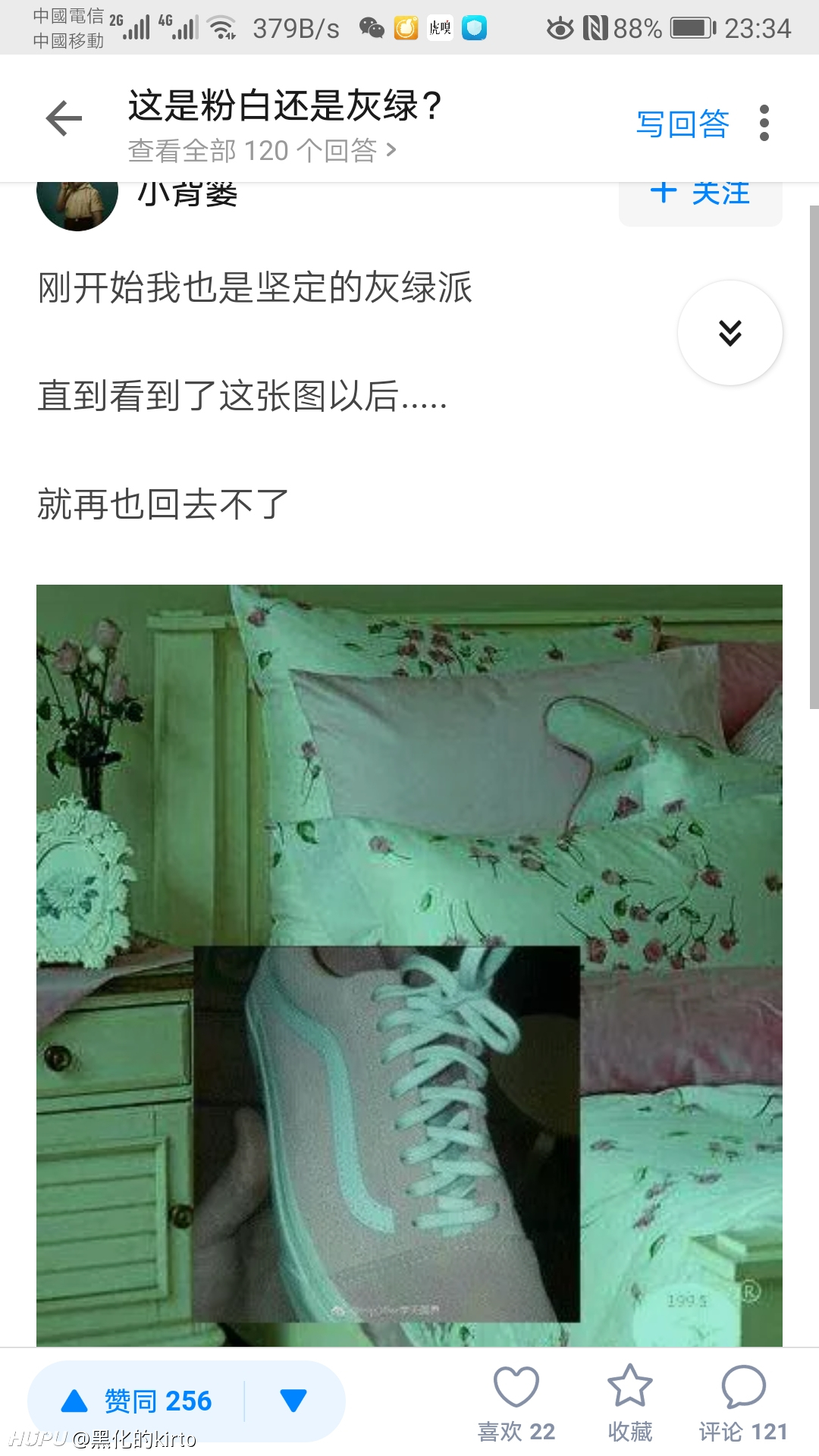Downvote the answer with down triangle
The height and width of the screenshot is (1456, 819).
[x=293, y=1401]
